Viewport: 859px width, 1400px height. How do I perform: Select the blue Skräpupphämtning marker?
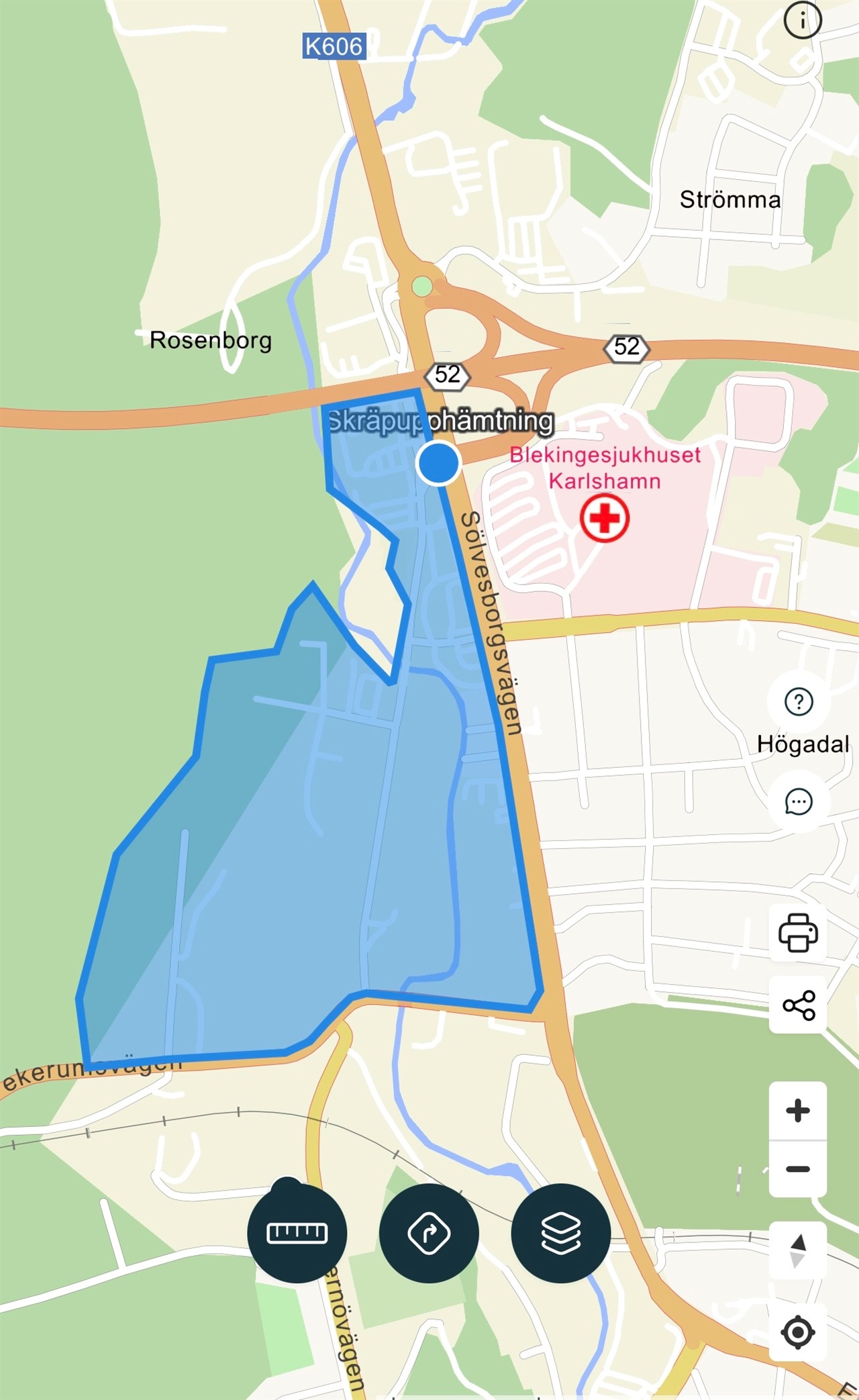(438, 463)
